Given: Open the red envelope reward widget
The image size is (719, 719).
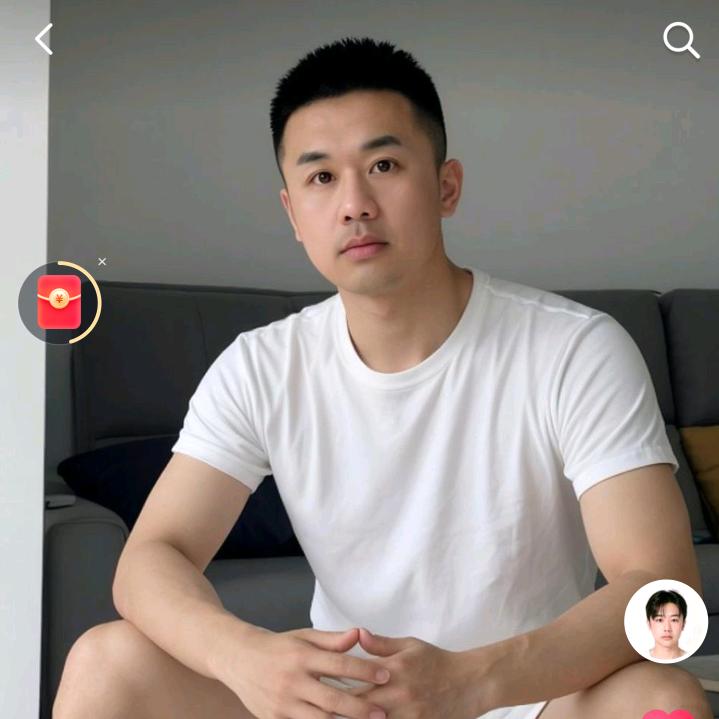Looking at the screenshot, I should click(x=60, y=302).
